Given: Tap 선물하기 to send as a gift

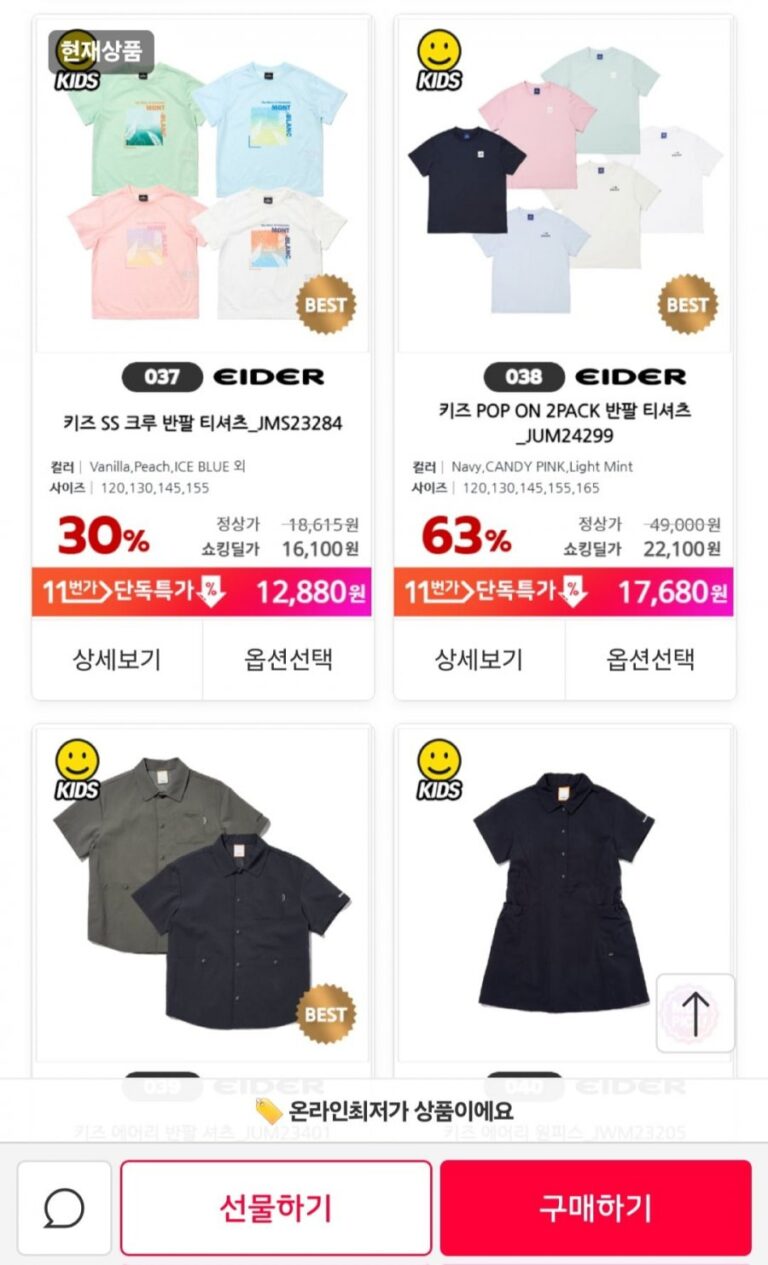Looking at the screenshot, I should 276,1208.
